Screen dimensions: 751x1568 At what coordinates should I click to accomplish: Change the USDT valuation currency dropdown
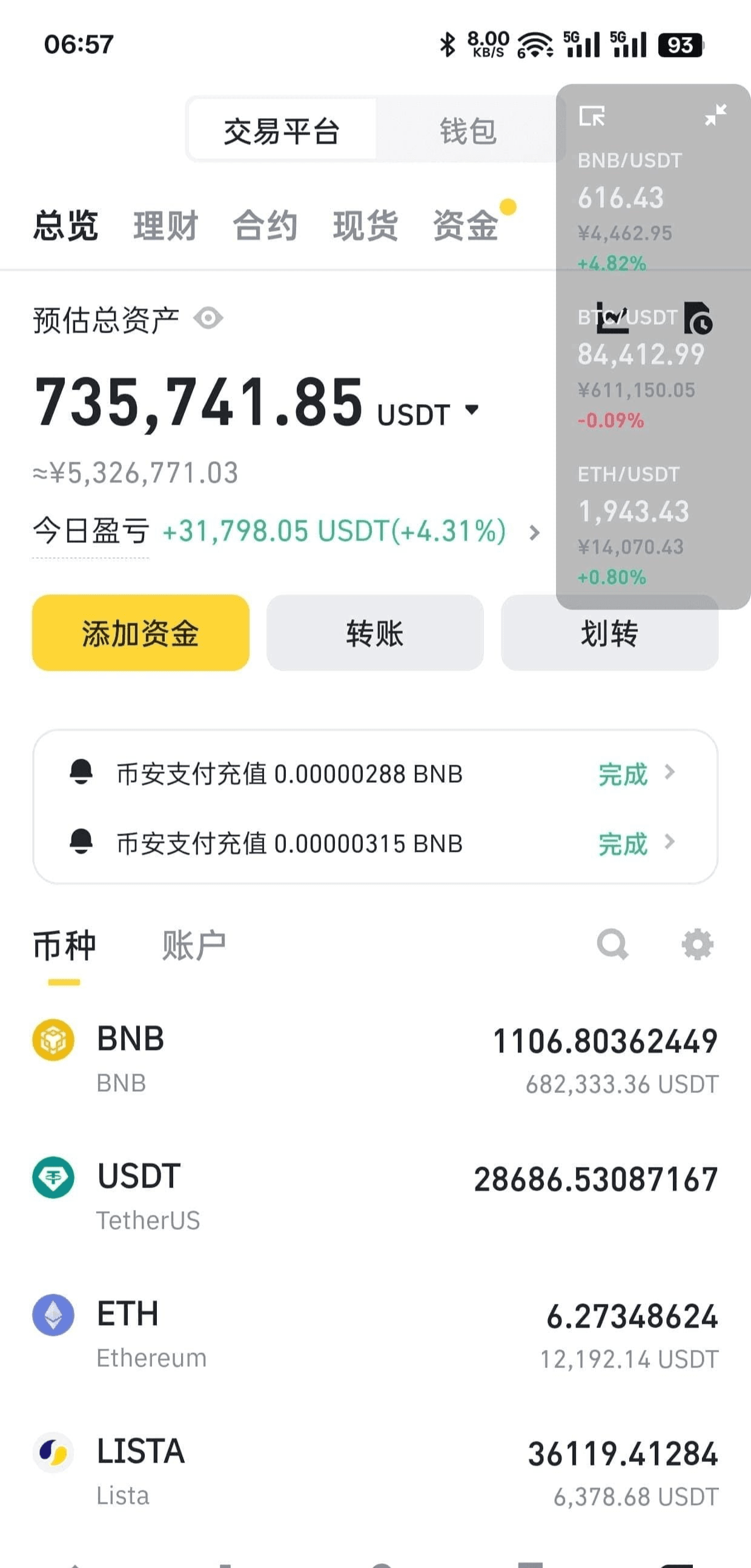coord(428,414)
